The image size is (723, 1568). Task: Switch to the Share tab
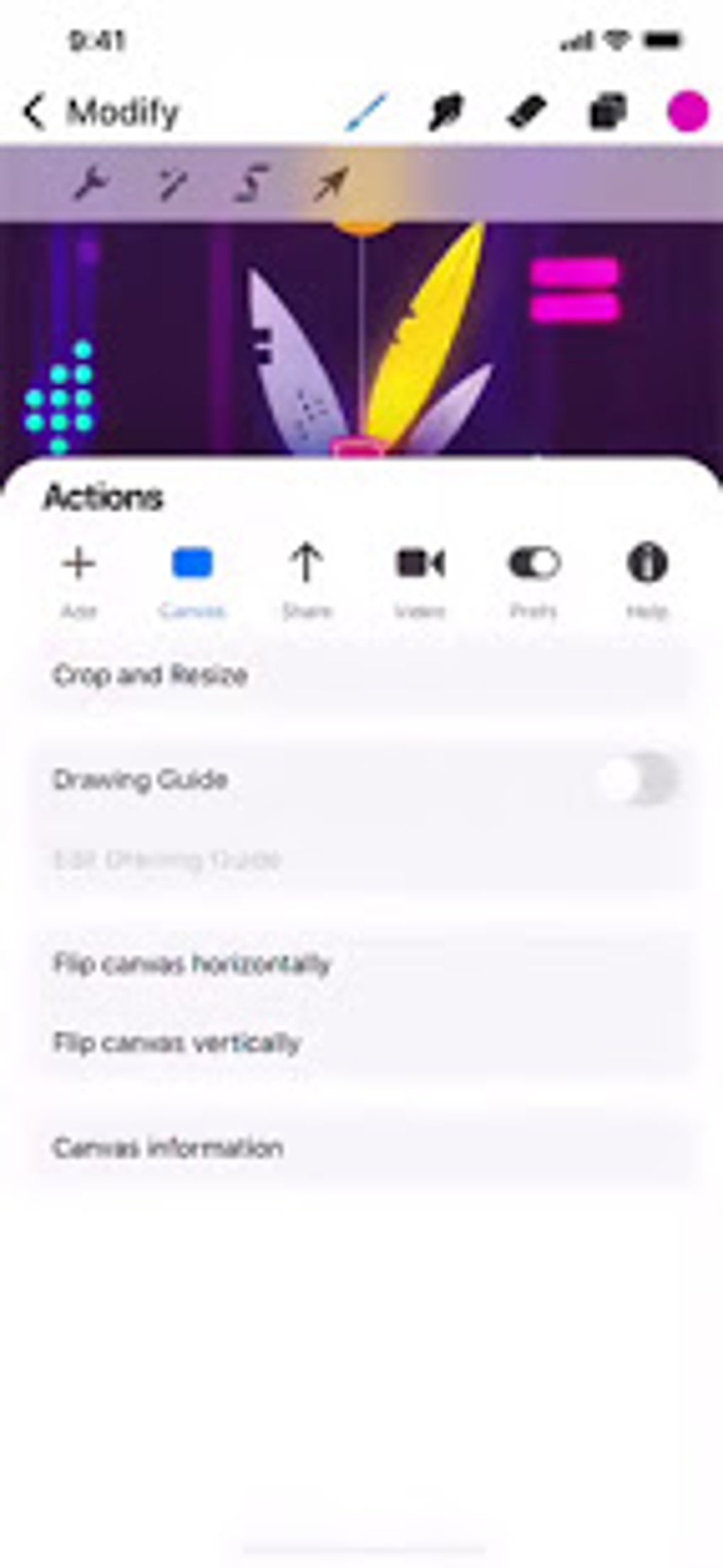[306, 579]
